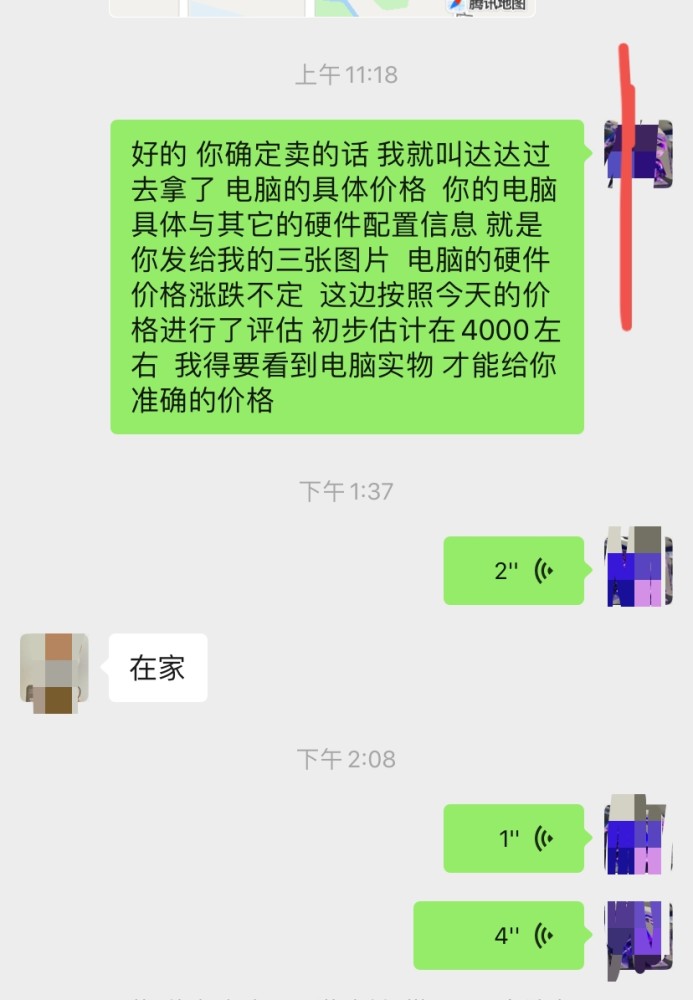Viewport: 693px width, 1000px height.
Task: Open the shared location map card
Action: click(322, 8)
